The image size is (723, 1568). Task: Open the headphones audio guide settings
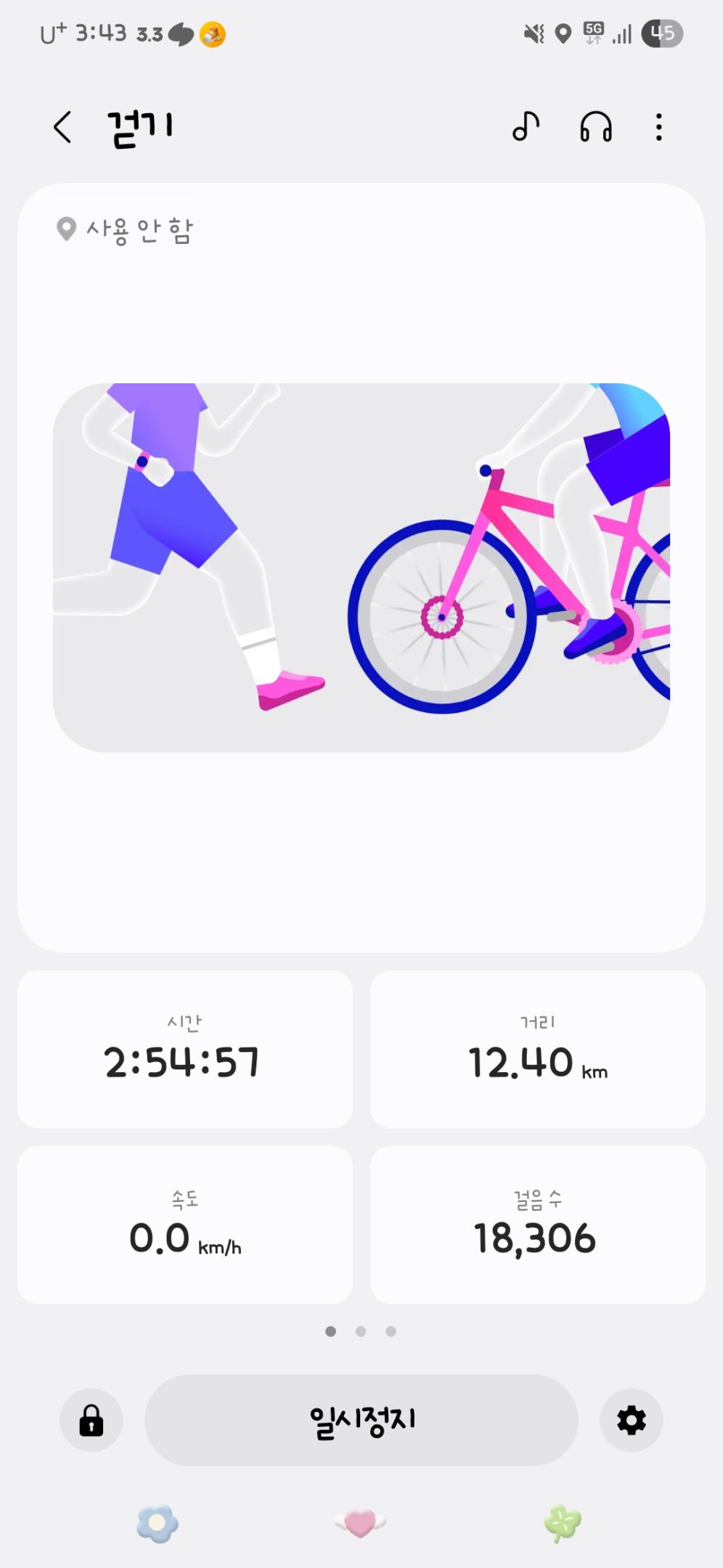point(595,127)
